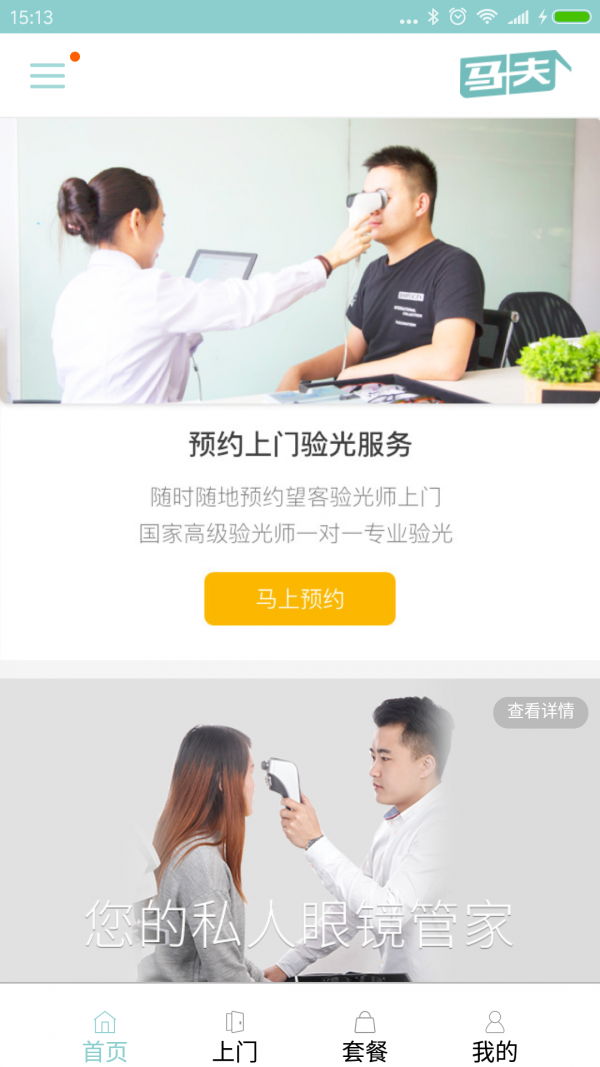Switch to the 上门 tab
The height and width of the screenshot is (1067, 600).
point(235,1037)
